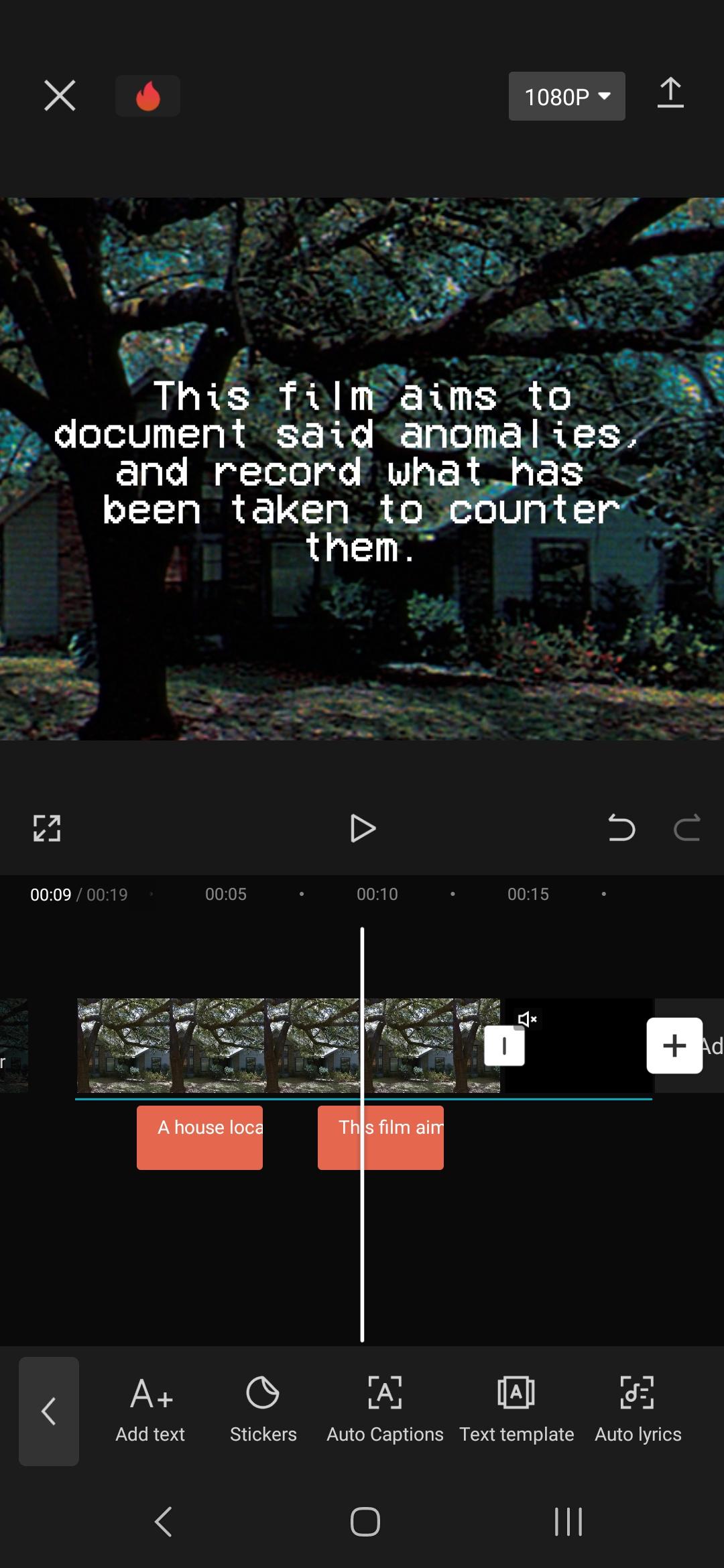
Task: Go back in the bottom toolbar
Action: point(49,1411)
